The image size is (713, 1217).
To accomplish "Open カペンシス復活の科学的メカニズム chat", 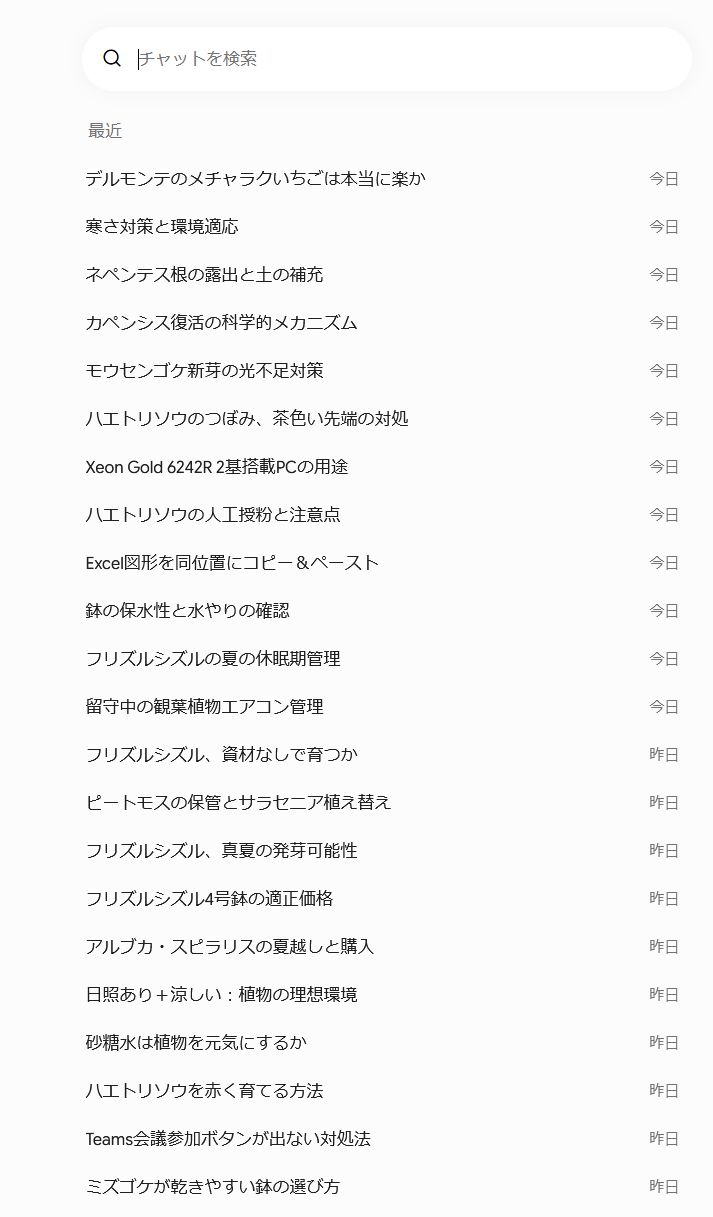I will point(382,323).
